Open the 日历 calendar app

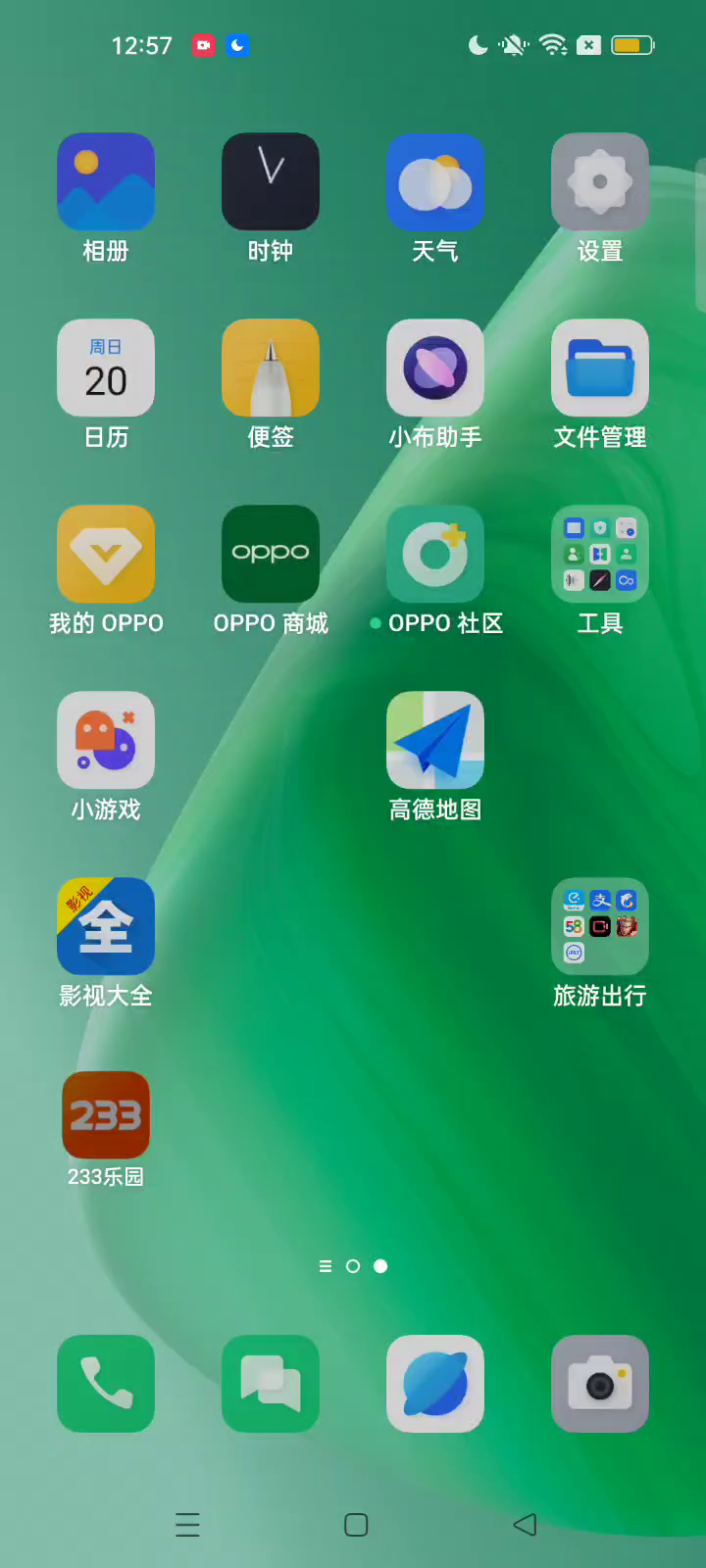click(x=106, y=368)
